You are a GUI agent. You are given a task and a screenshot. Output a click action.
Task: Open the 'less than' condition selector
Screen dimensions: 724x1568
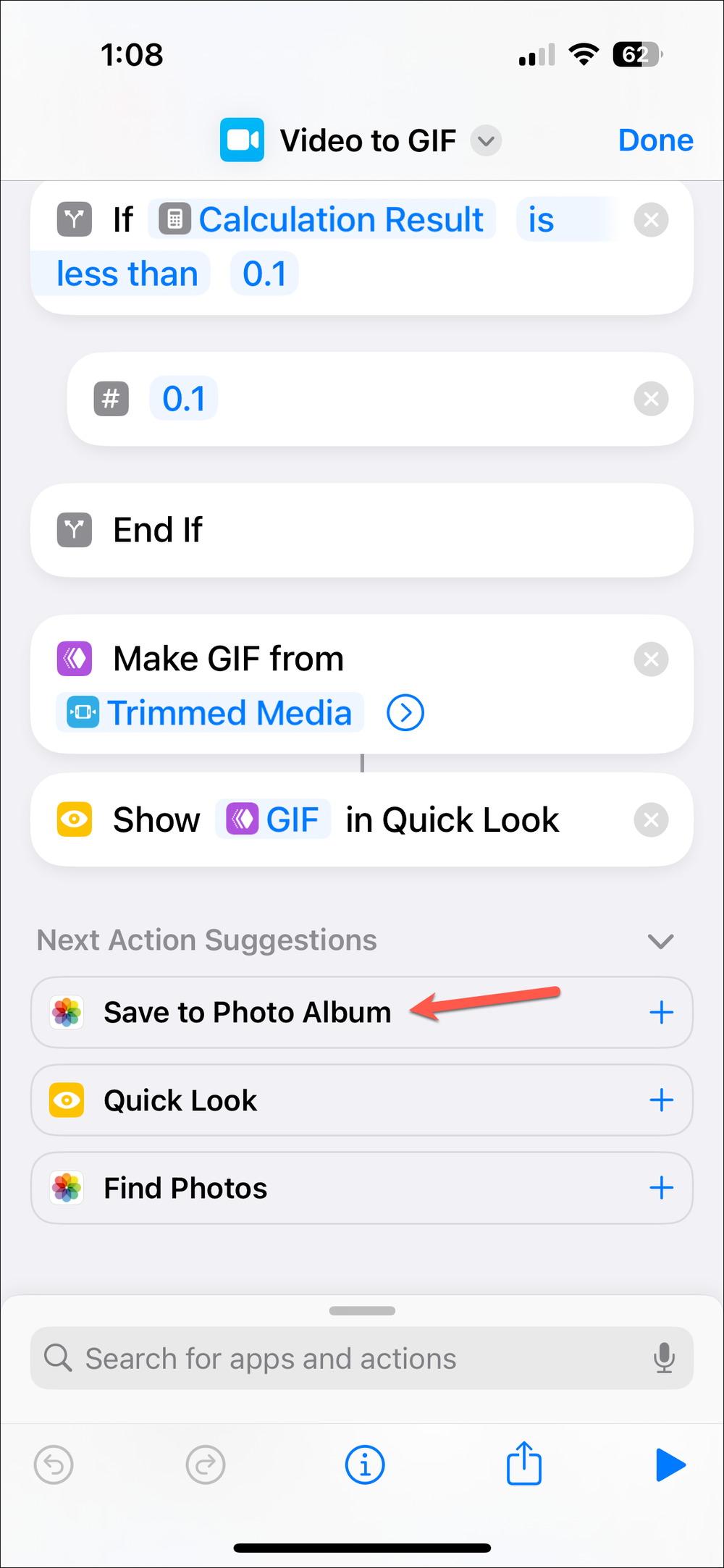tap(127, 273)
